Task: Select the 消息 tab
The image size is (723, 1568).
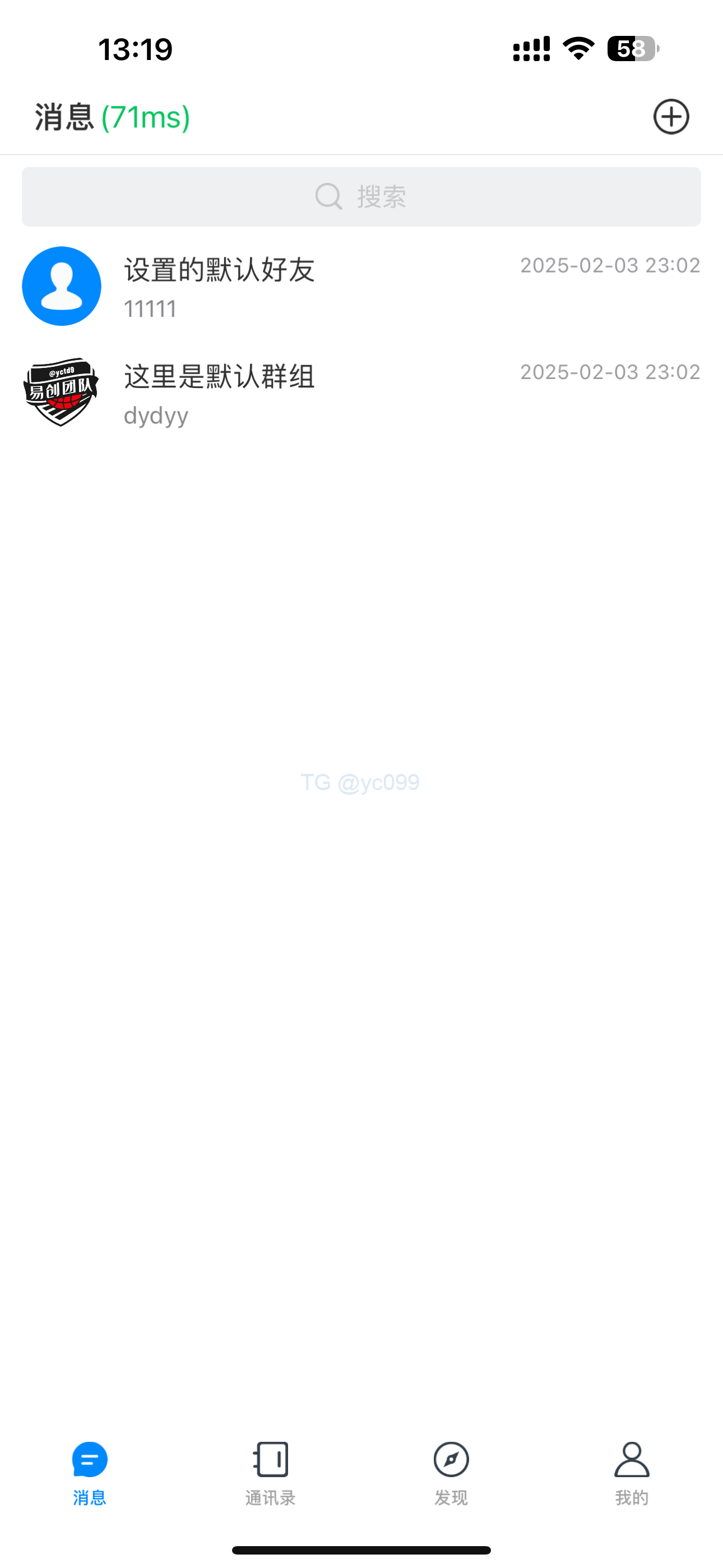Action: (x=90, y=1472)
